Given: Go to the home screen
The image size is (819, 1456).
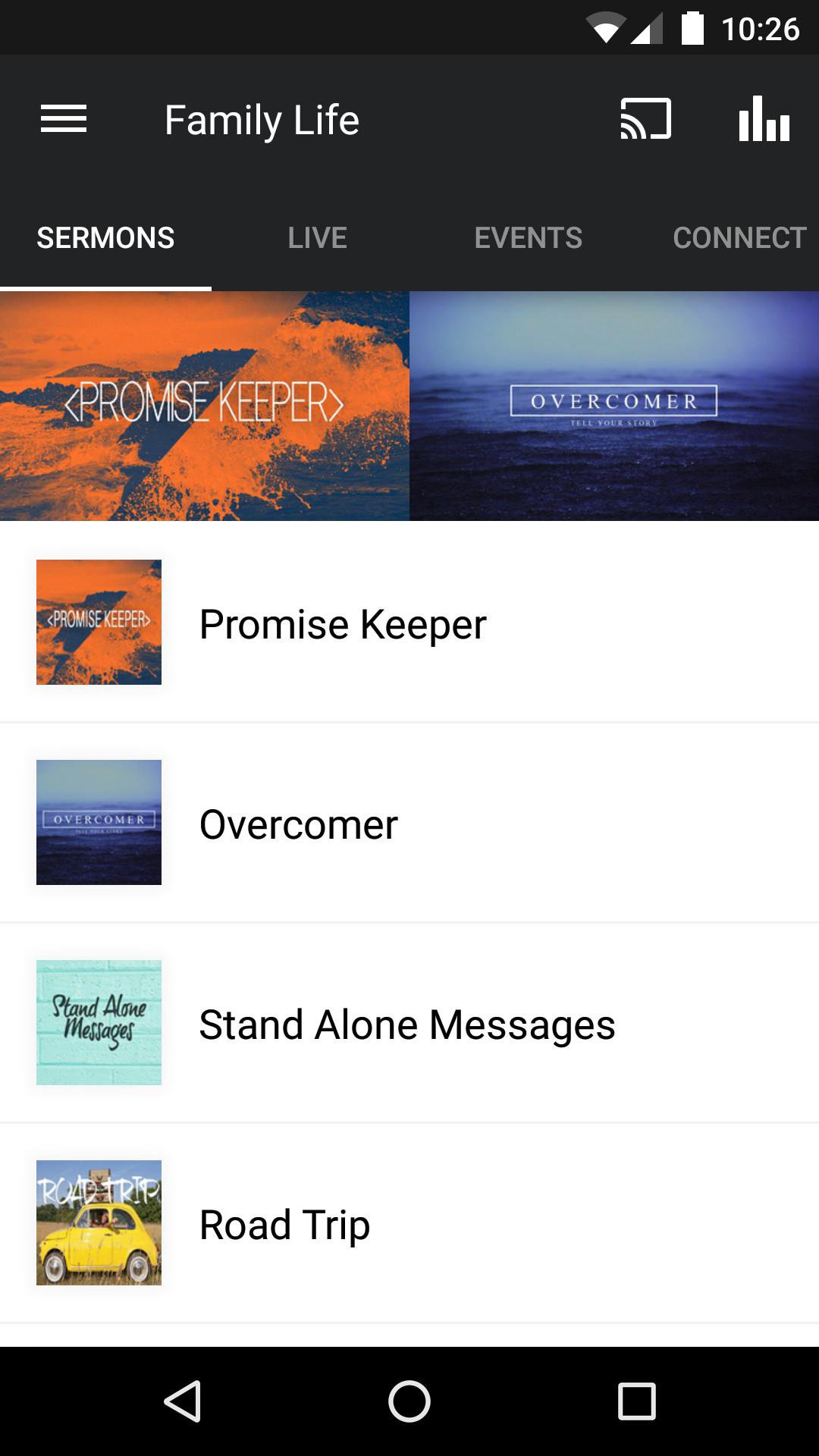Looking at the screenshot, I should click(409, 1401).
